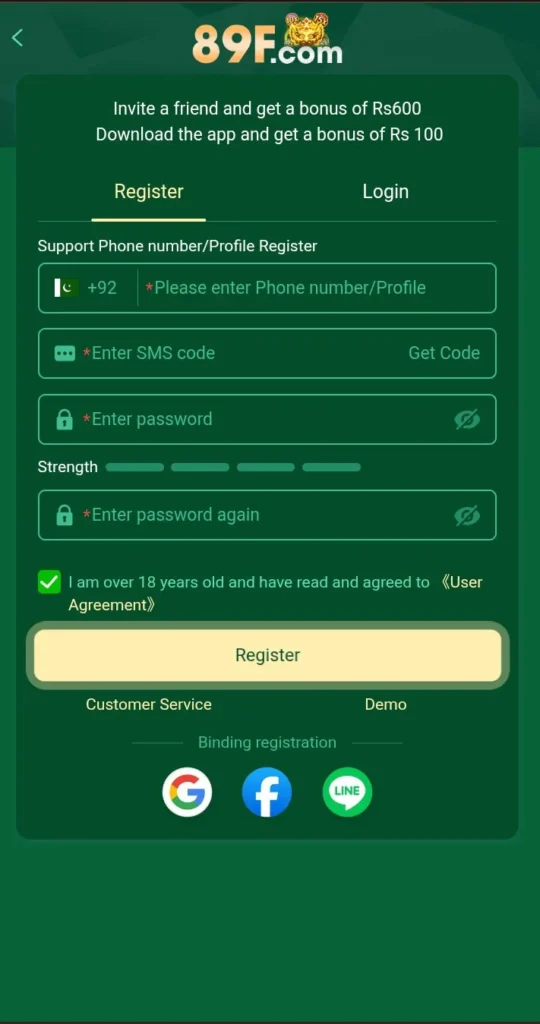
Task: Request an SMS code with Get Code
Action: 444,353
